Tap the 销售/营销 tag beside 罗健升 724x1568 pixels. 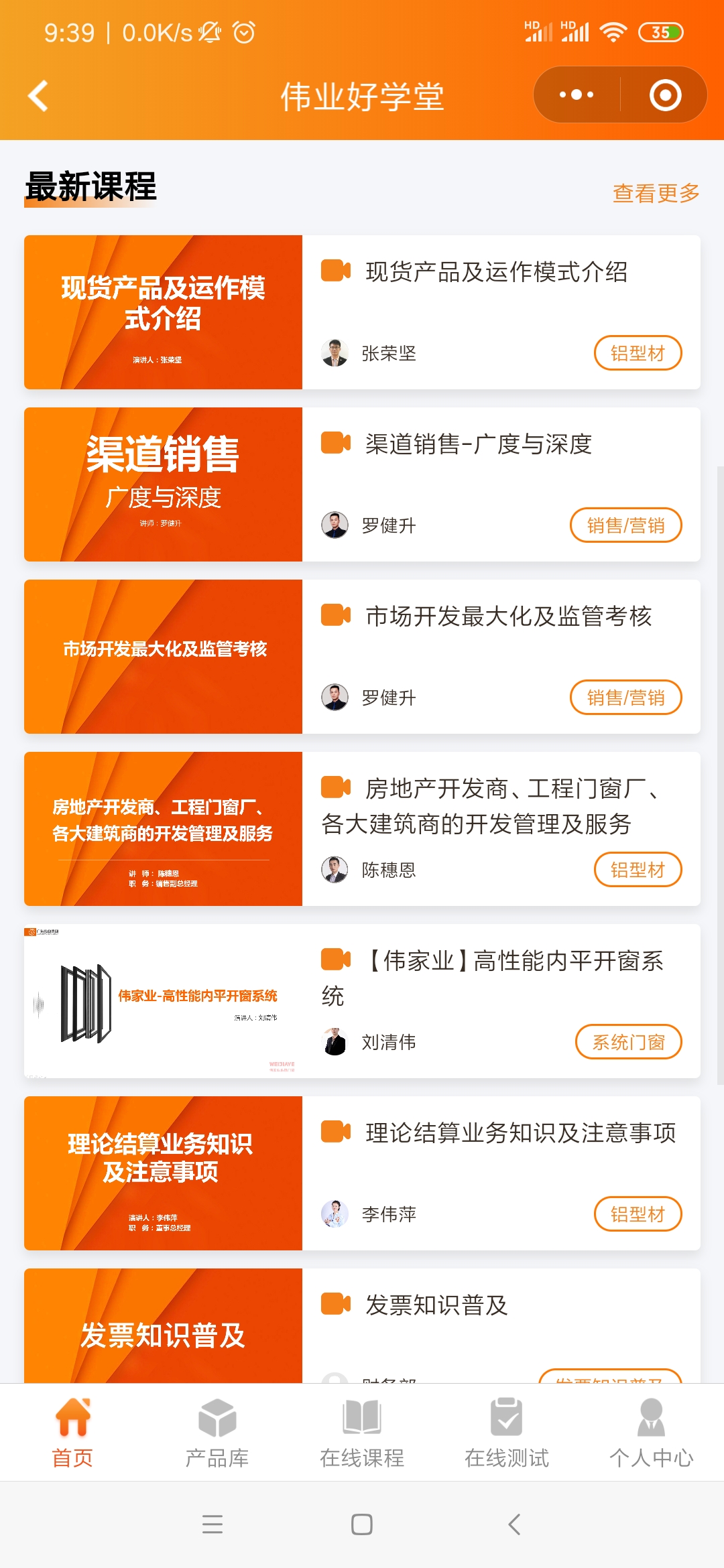click(625, 525)
